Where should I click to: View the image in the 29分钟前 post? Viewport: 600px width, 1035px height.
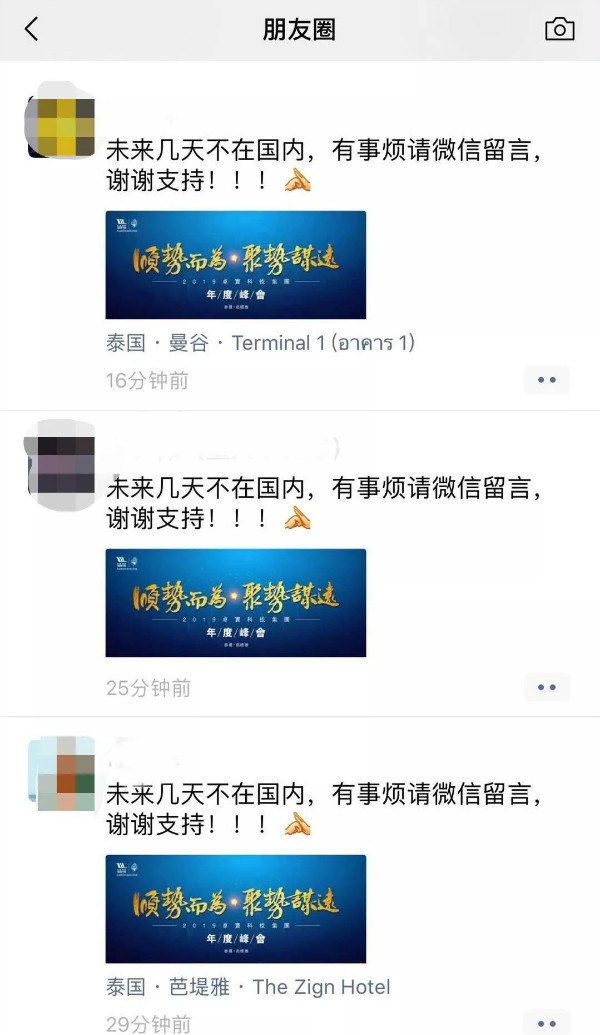(236, 909)
